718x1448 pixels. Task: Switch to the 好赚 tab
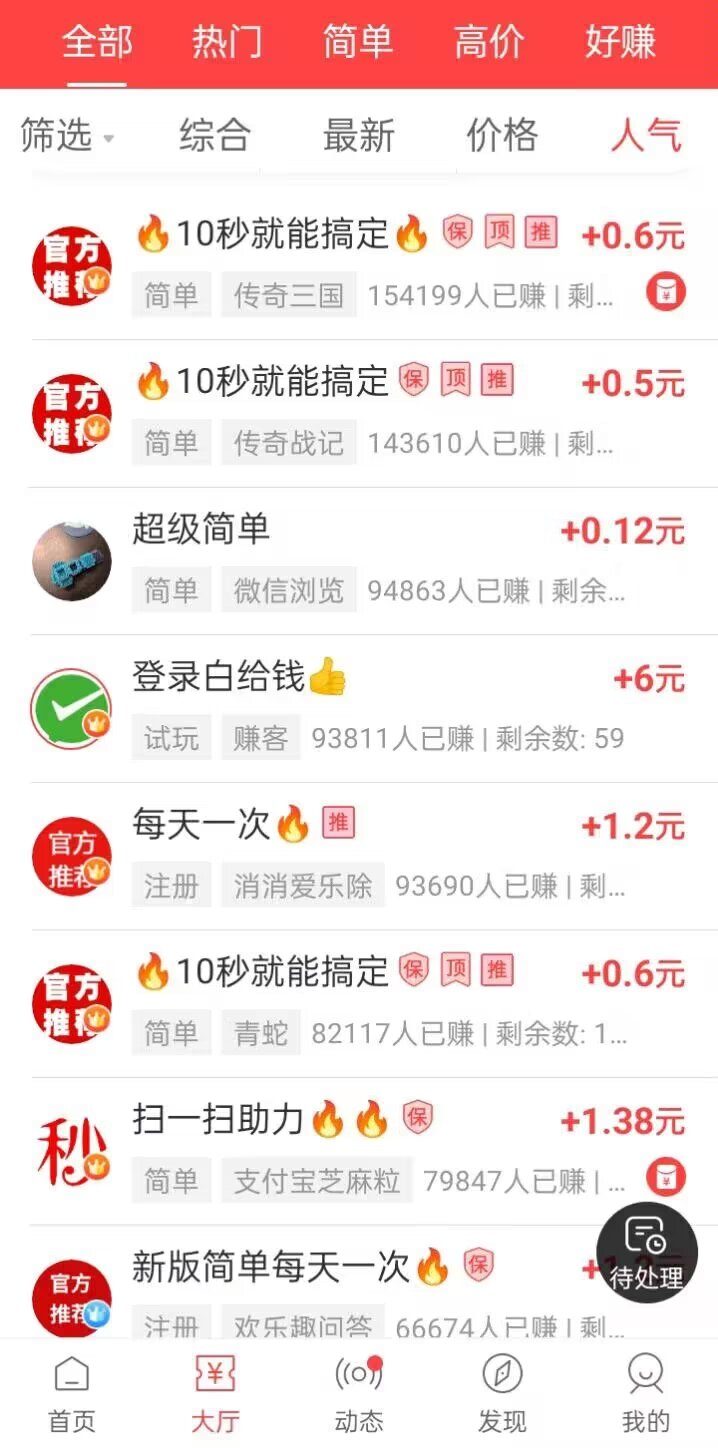(x=620, y=42)
